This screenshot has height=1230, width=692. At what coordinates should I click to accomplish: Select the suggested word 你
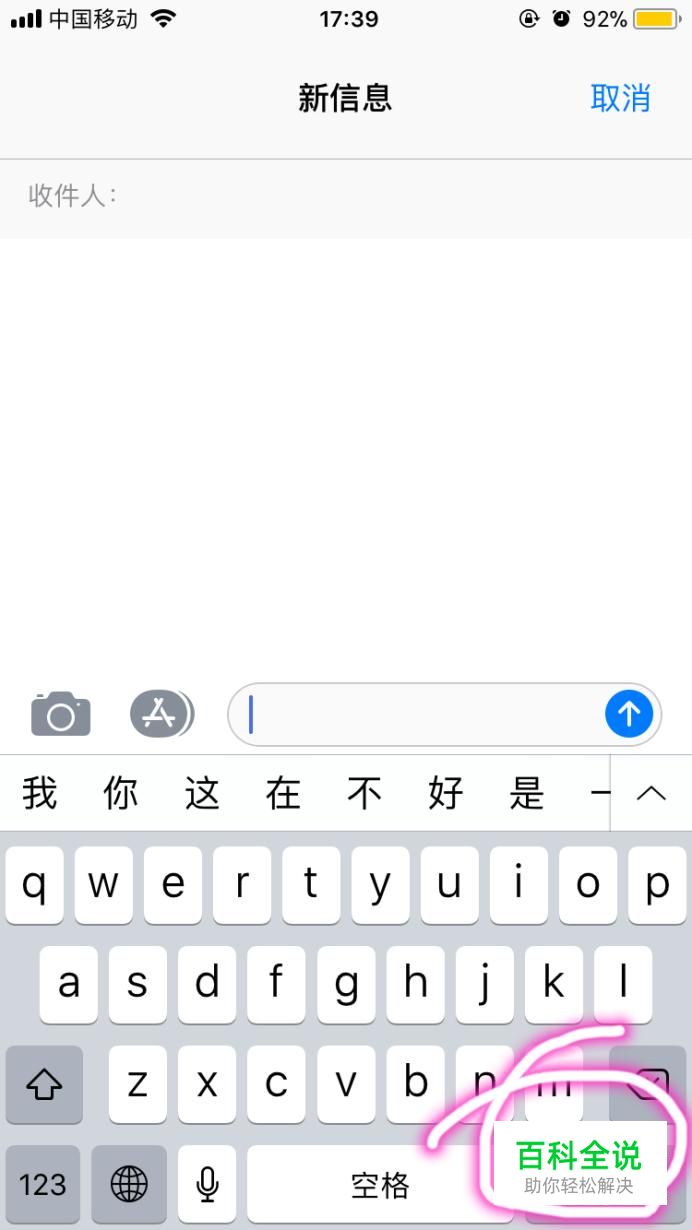[x=121, y=793]
